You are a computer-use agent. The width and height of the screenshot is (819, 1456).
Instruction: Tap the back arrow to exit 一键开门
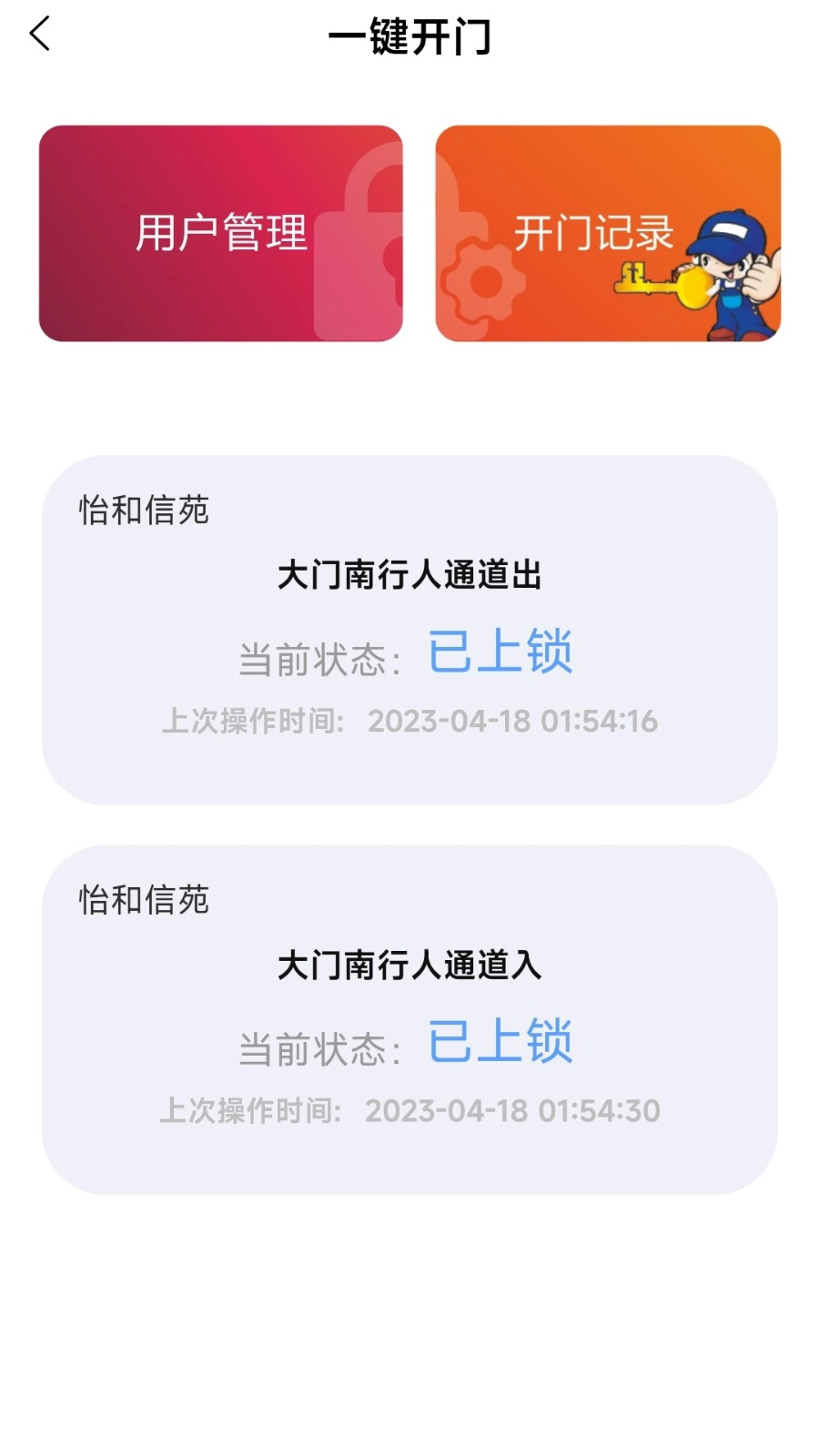click(38, 33)
